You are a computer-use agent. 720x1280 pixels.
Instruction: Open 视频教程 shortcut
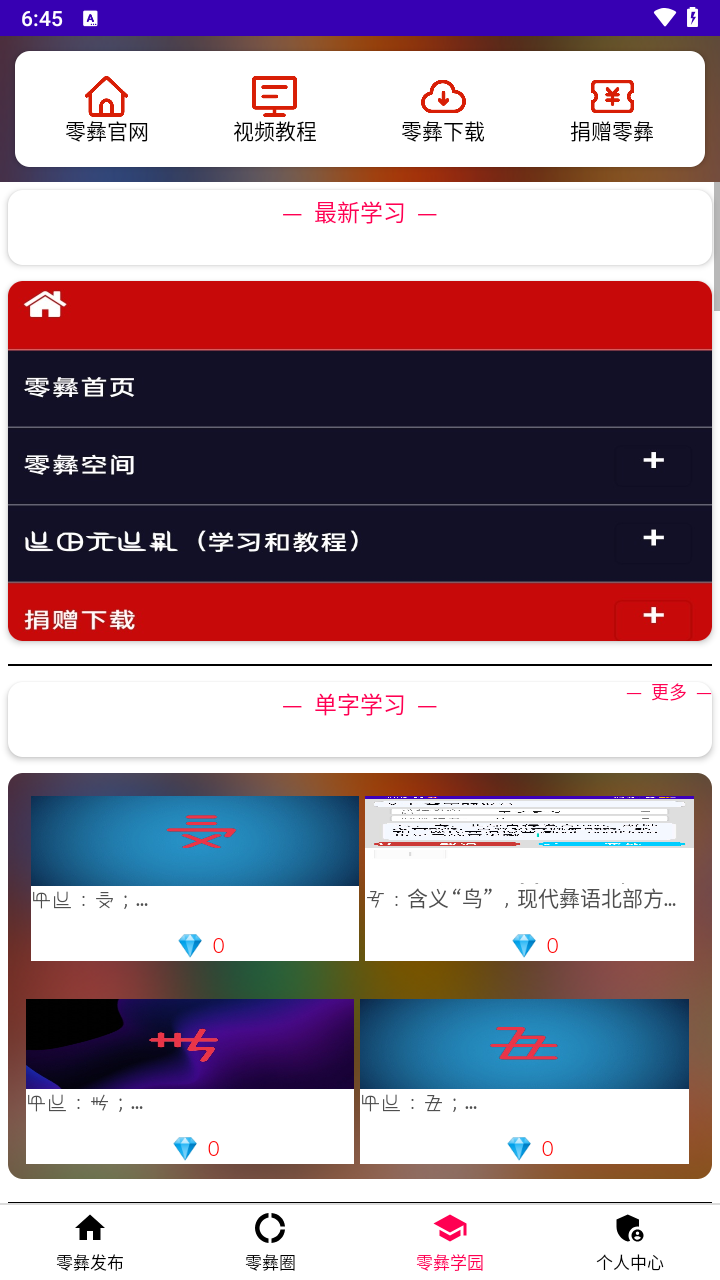[275, 110]
